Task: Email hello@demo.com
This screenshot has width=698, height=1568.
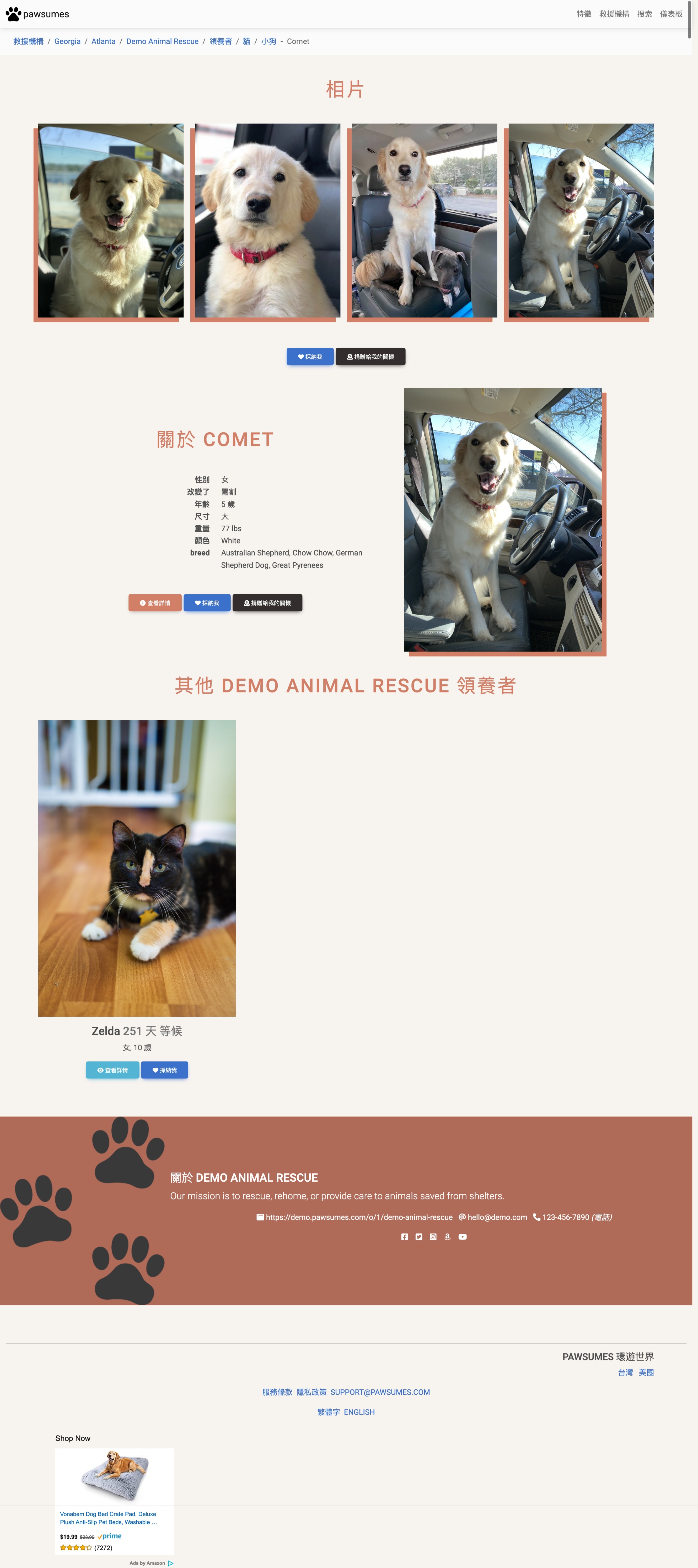Action: 497,1217
